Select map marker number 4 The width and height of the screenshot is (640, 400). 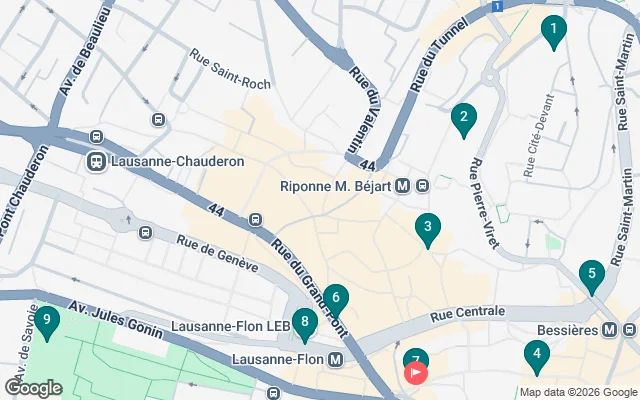click(537, 355)
